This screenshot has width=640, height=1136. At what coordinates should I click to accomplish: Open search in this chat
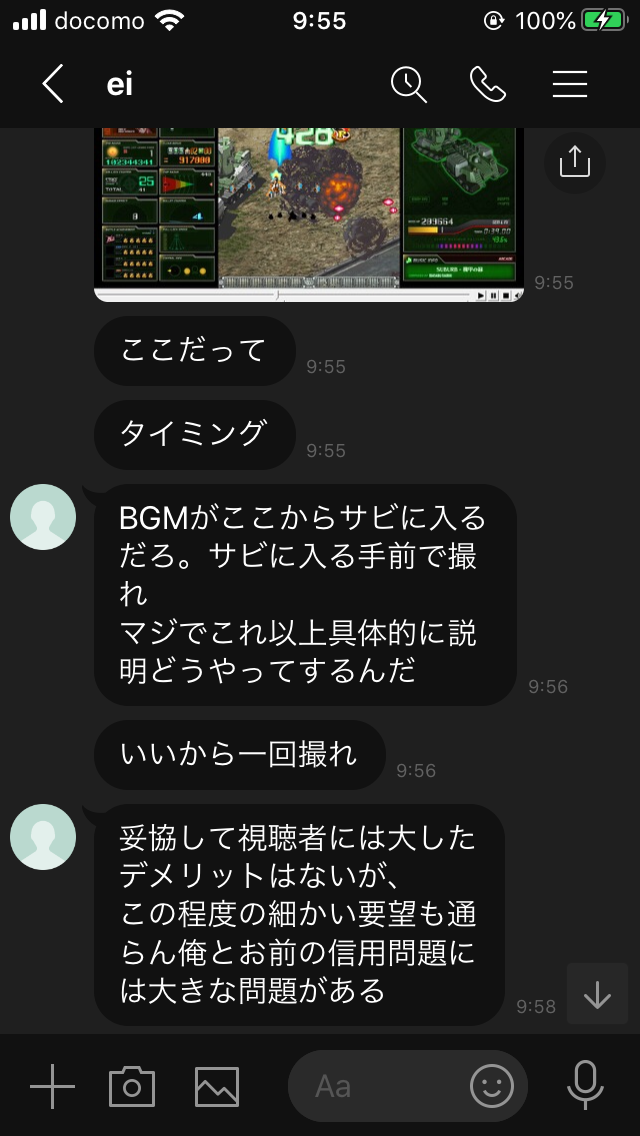pos(409,85)
